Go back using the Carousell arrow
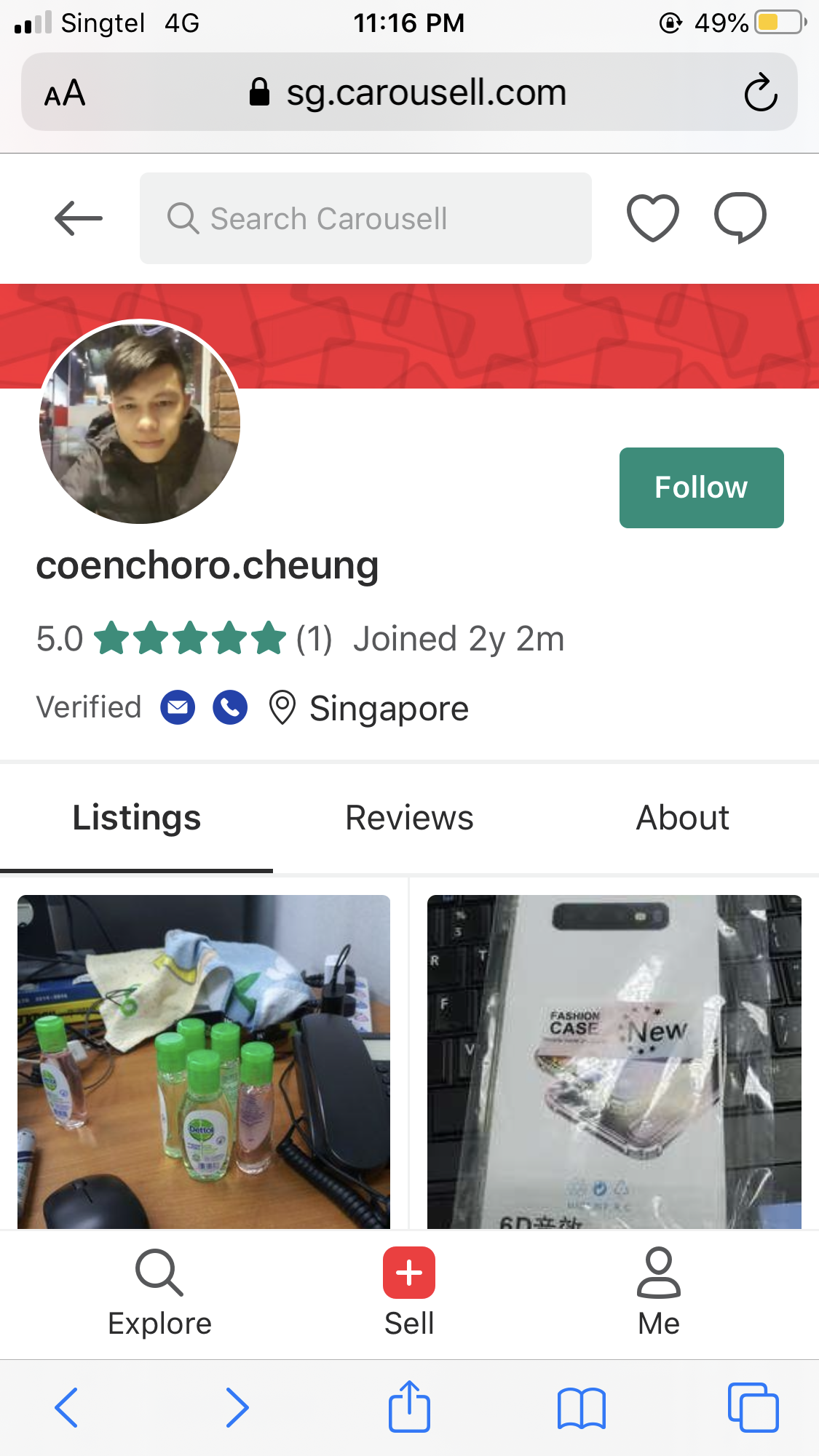This screenshot has width=819, height=1456. pyautogui.click(x=78, y=218)
